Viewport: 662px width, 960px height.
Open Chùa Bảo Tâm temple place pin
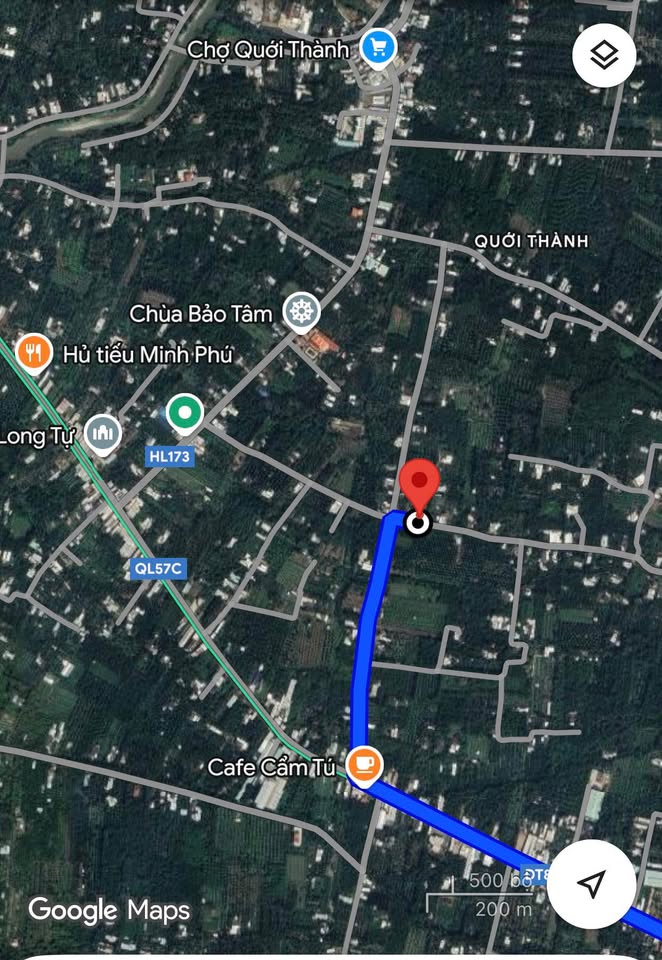tap(299, 313)
